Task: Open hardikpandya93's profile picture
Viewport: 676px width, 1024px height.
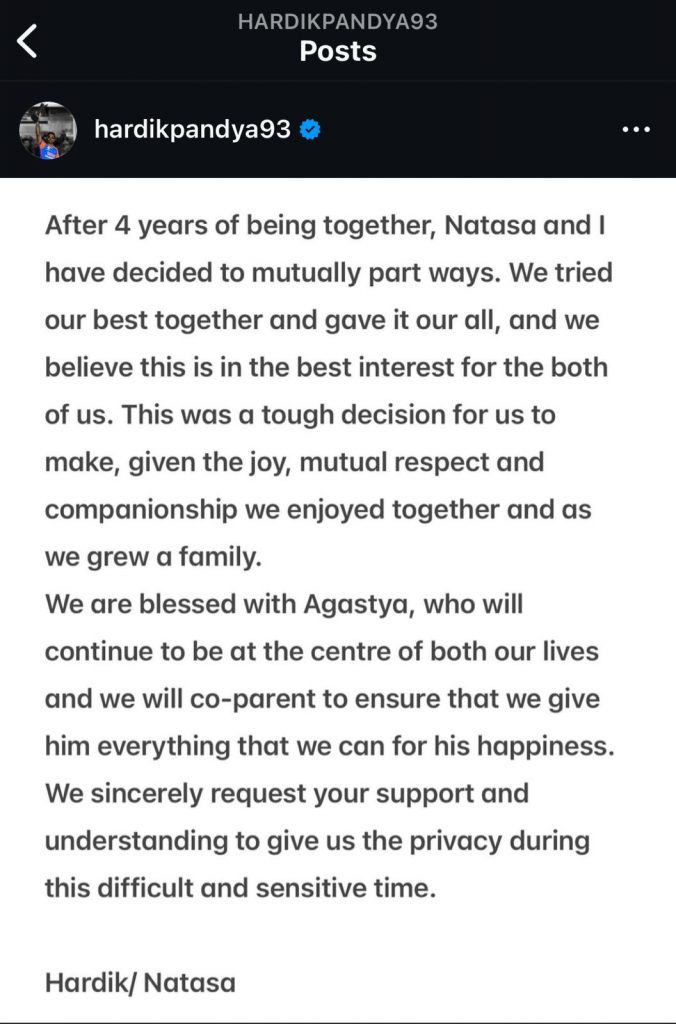Action: [x=47, y=130]
